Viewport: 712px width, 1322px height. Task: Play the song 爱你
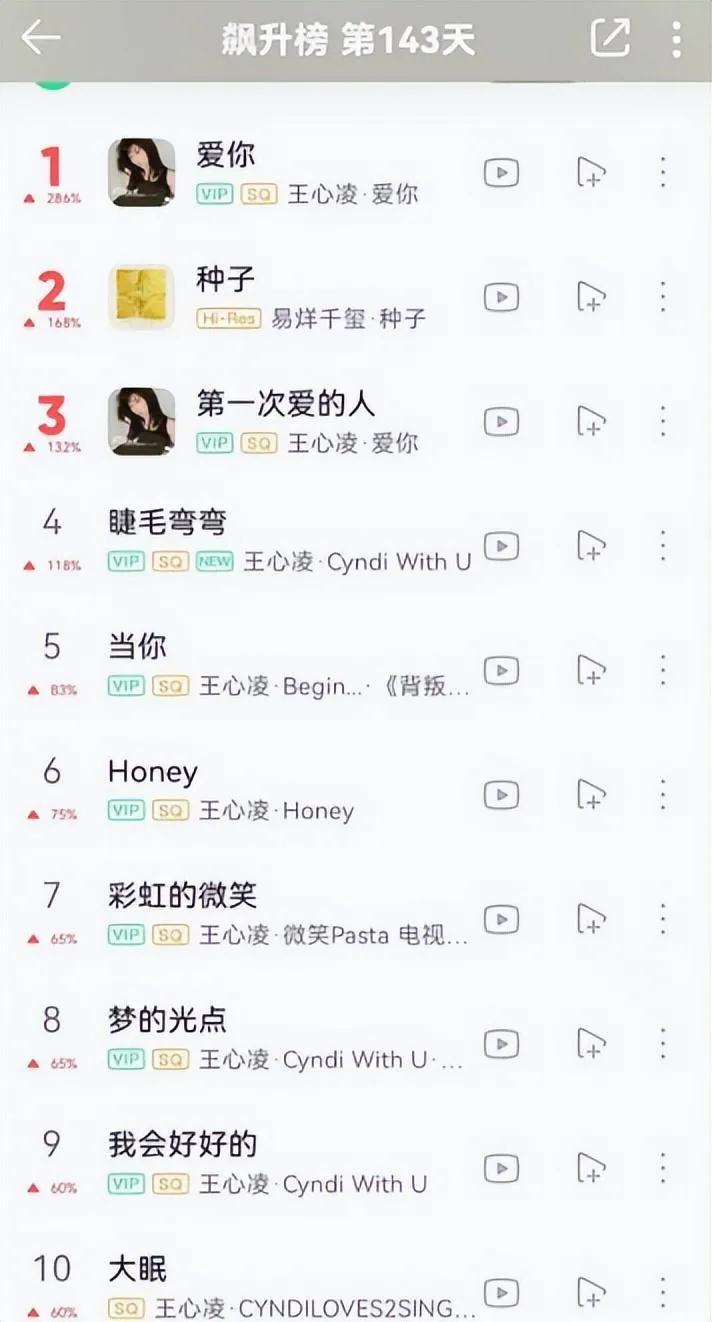tap(225, 155)
